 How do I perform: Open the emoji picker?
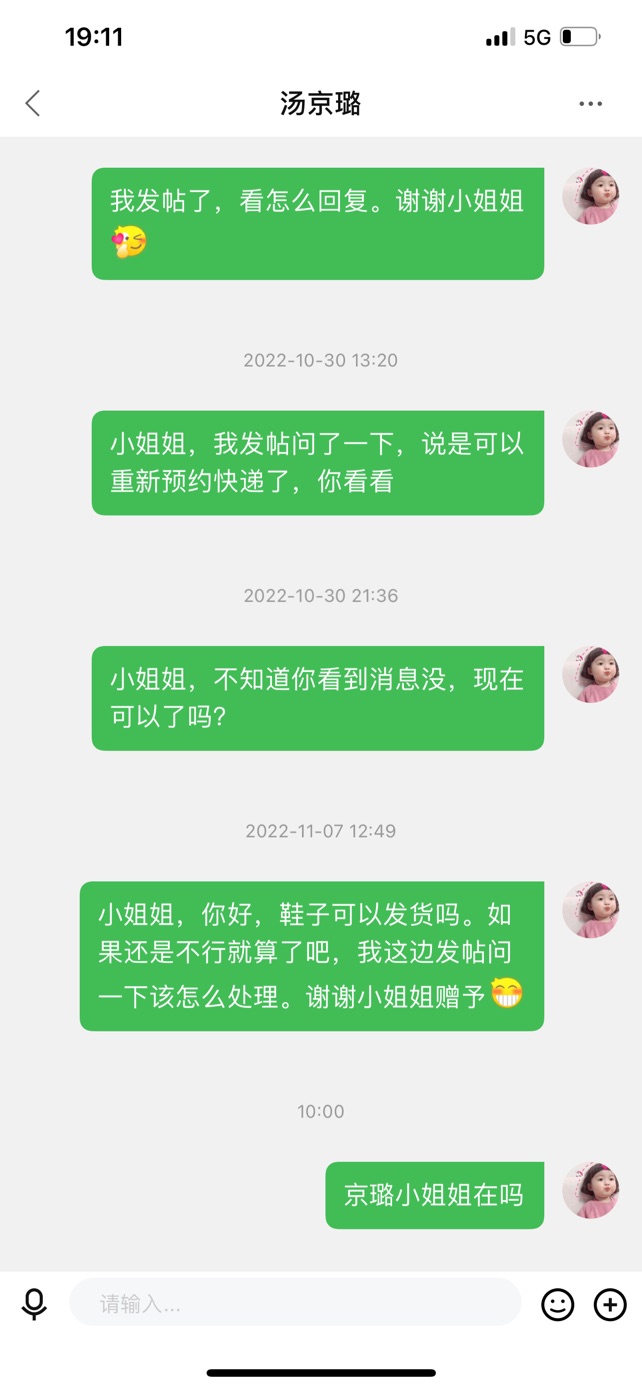tap(558, 1304)
